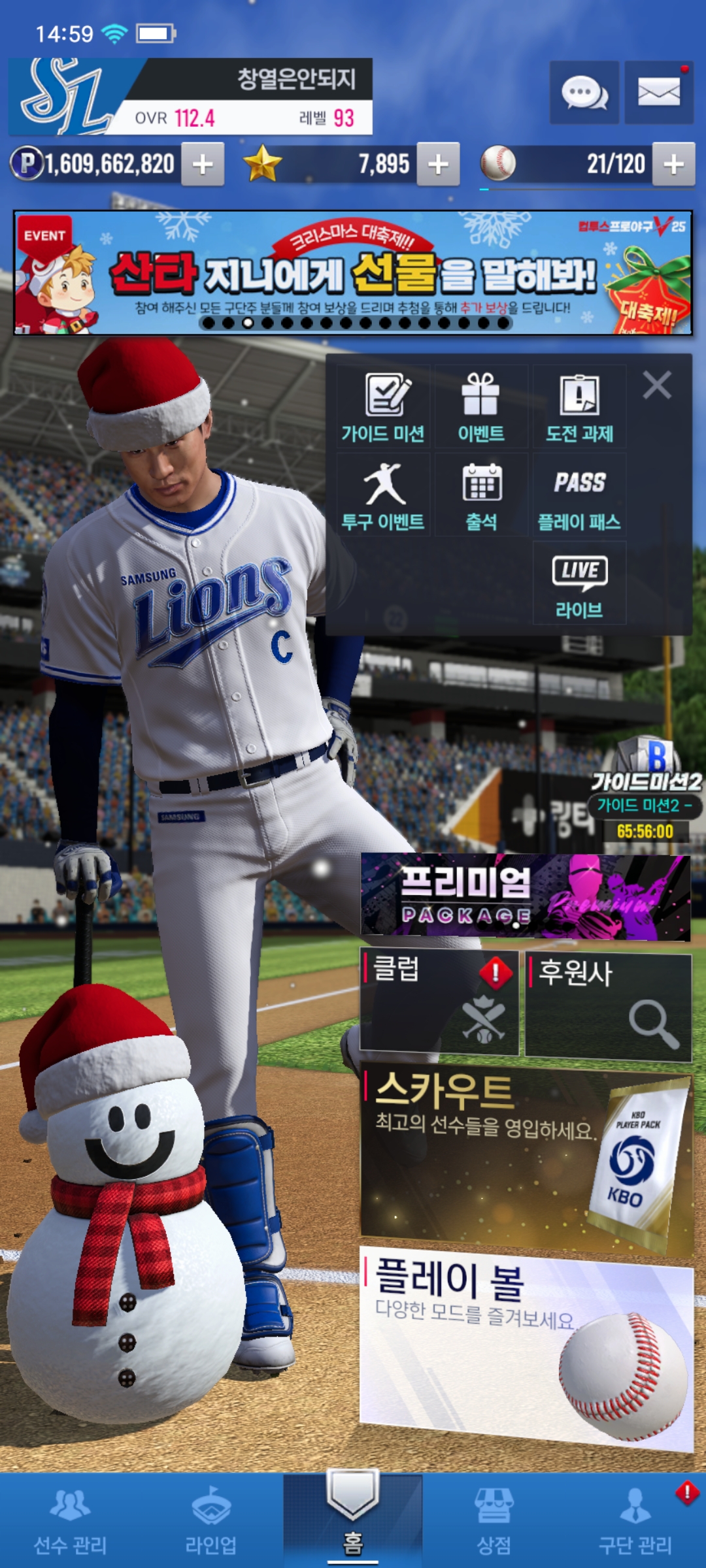The height and width of the screenshot is (1568, 706).
Task: Open 플레이 볼 game modes
Action: coord(526,1346)
